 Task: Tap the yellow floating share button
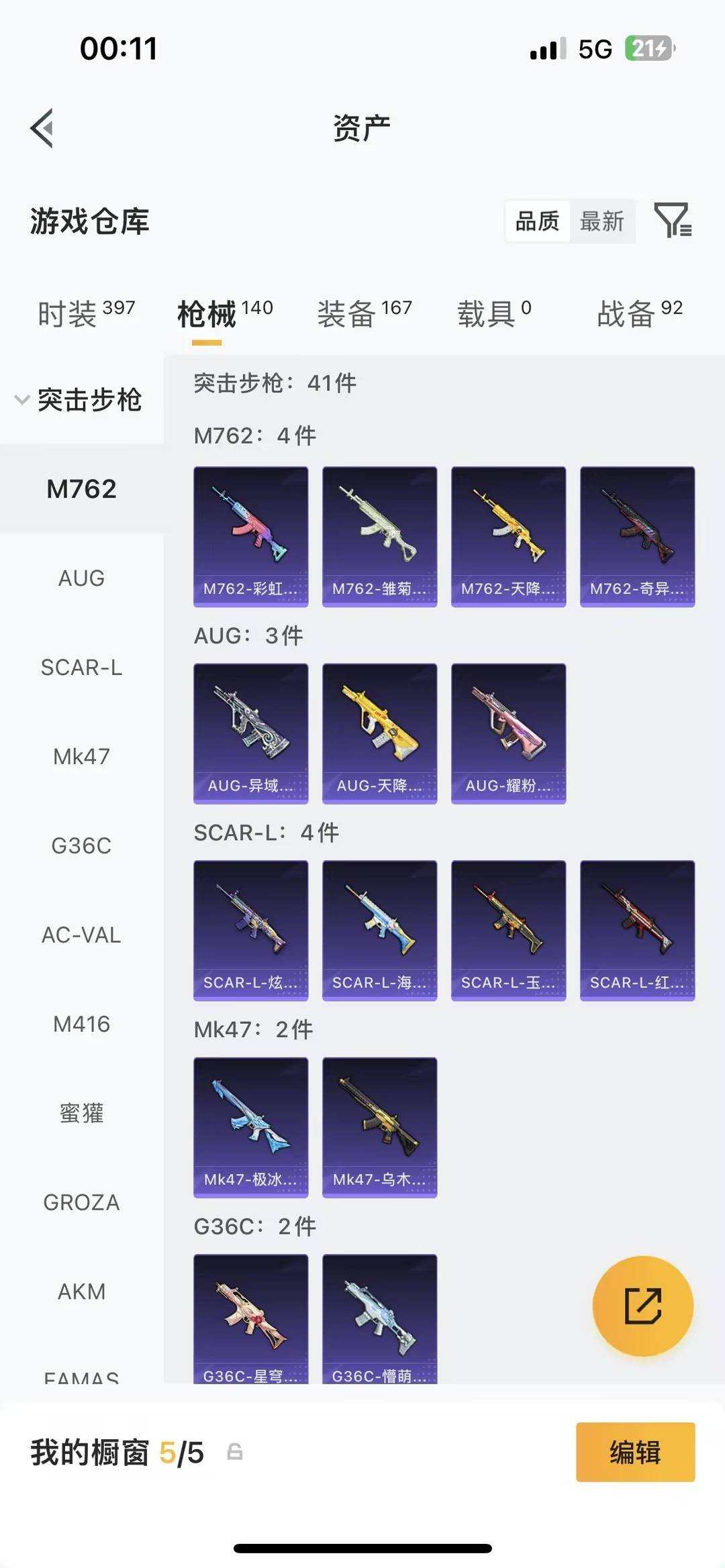tap(642, 1306)
